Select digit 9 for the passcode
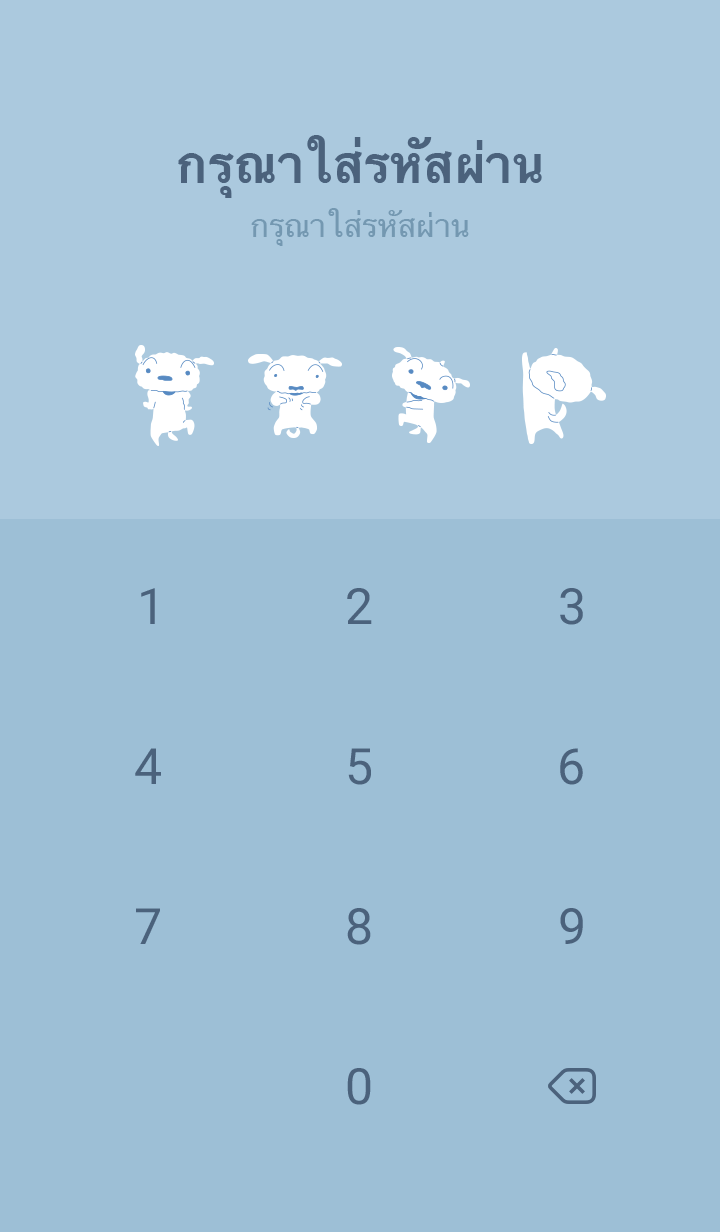The image size is (720, 1232). tap(571, 927)
